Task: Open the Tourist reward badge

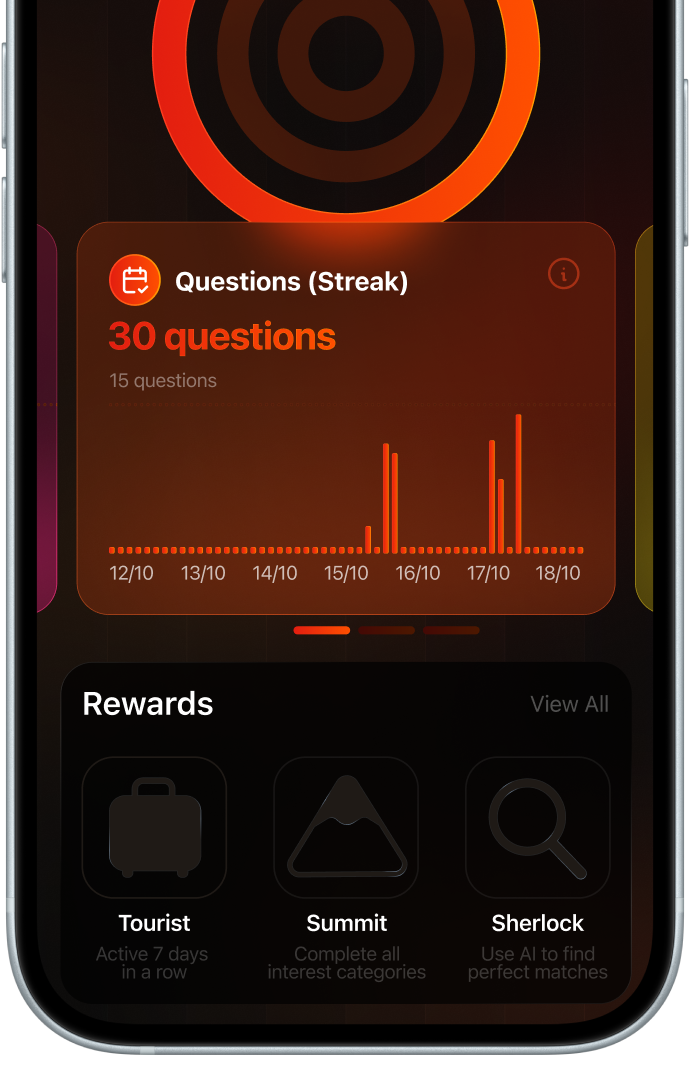Action: click(154, 827)
